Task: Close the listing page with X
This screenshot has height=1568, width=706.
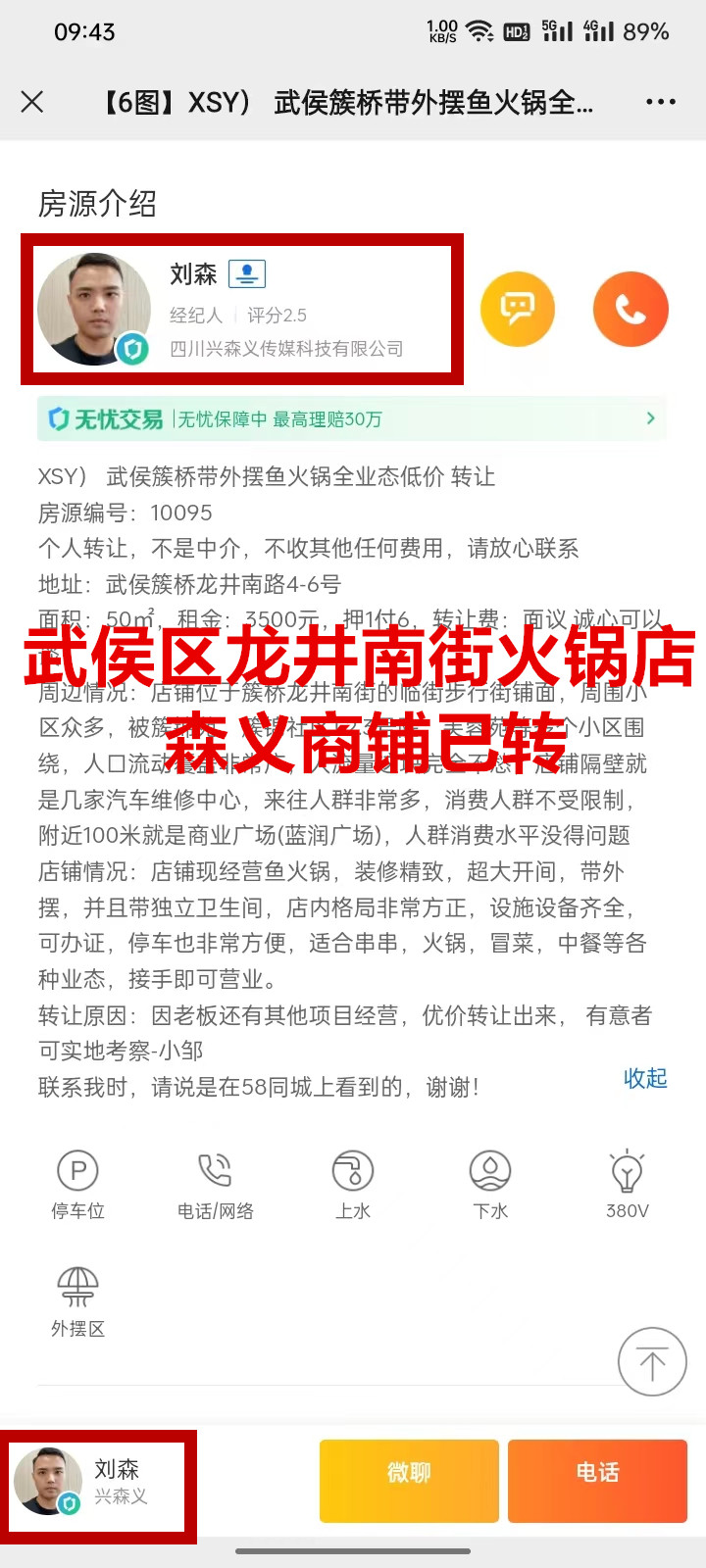Action: [x=32, y=102]
